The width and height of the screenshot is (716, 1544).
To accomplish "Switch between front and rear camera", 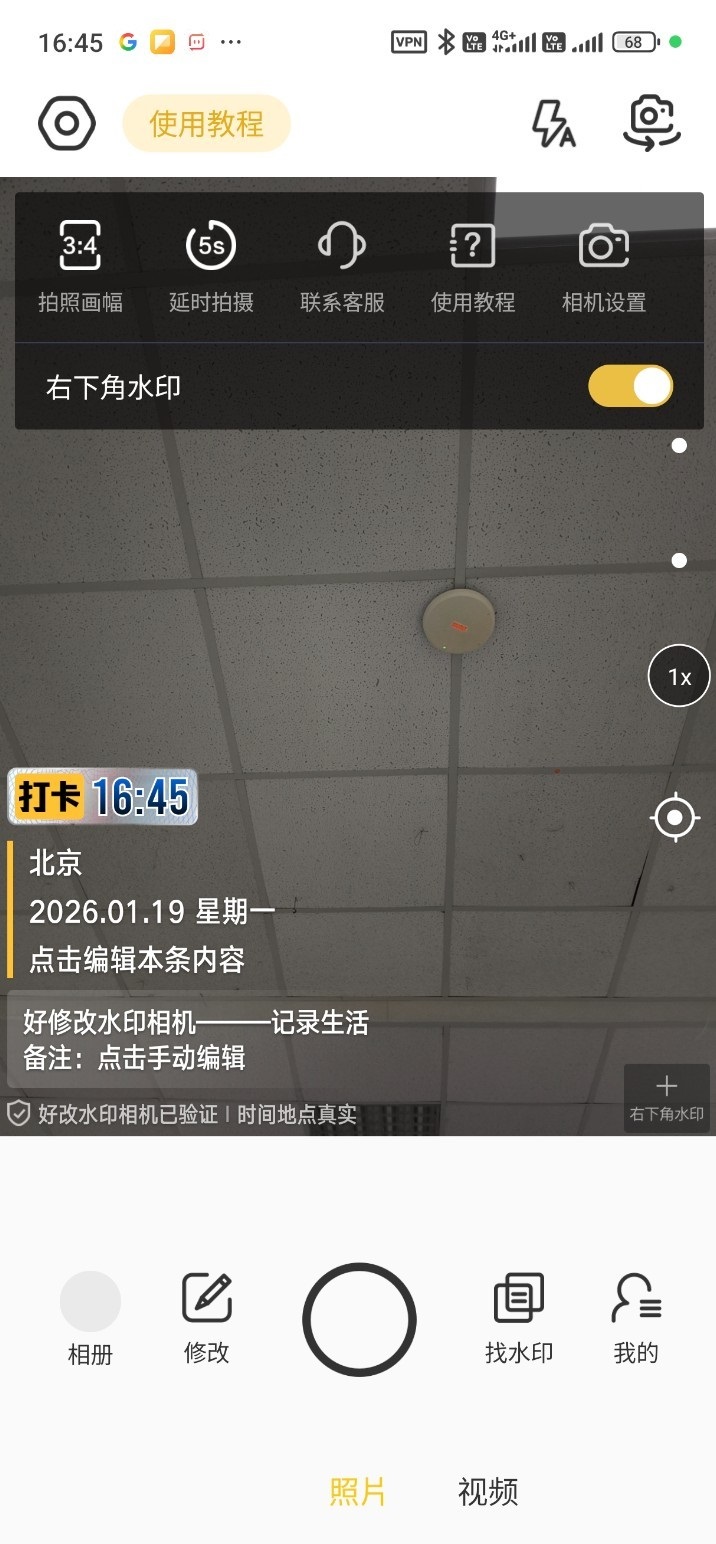I will coord(651,123).
